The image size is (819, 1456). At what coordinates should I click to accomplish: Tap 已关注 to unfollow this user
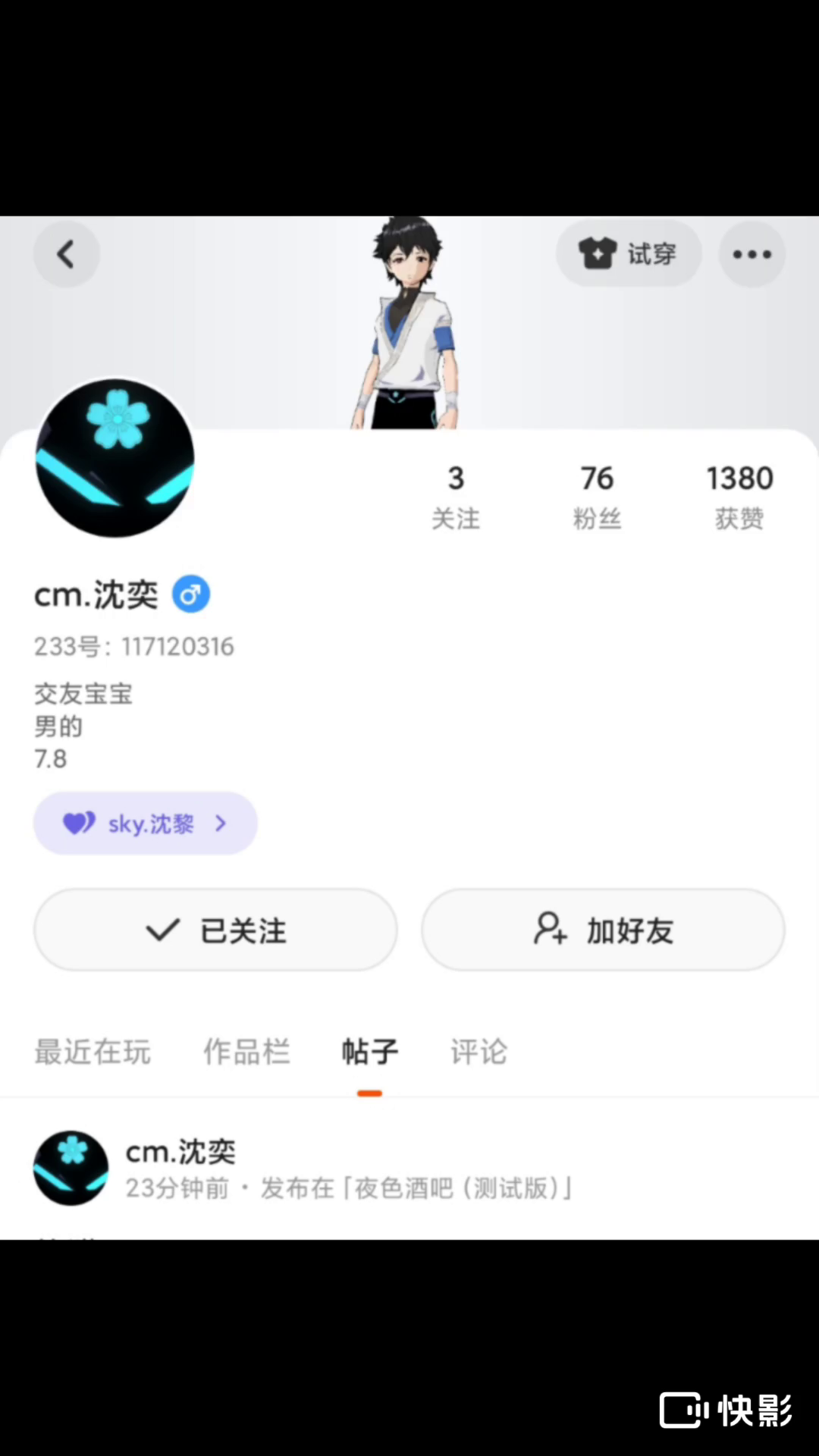(x=216, y=930)
